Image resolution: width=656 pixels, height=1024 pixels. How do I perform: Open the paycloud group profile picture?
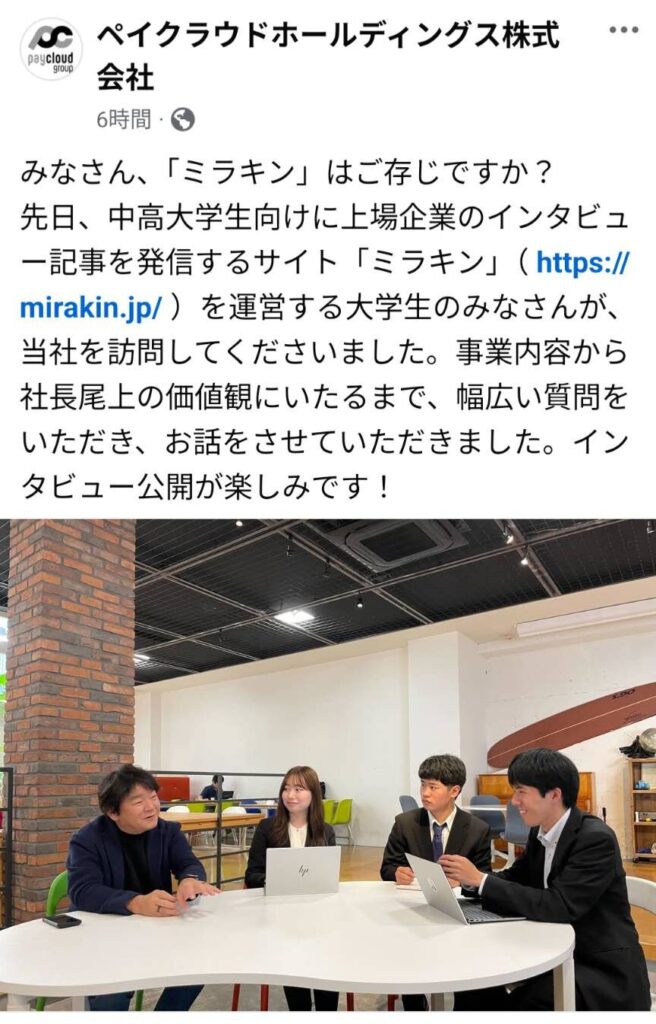pyautogui.click(x=51, y=49)
